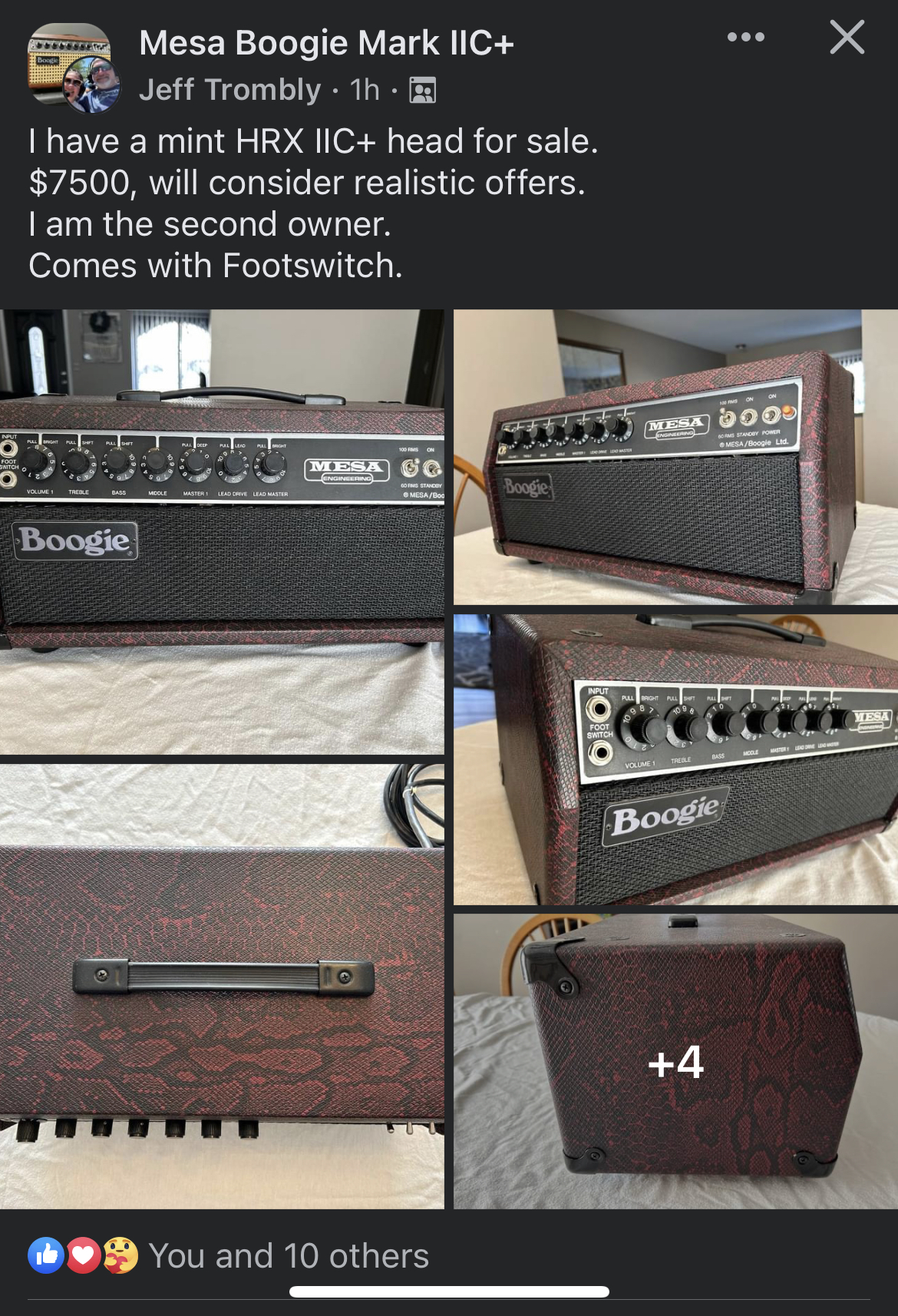
Task: Open the Mesa Boogie Mark IIC+ group
Action: coord(326,43)
